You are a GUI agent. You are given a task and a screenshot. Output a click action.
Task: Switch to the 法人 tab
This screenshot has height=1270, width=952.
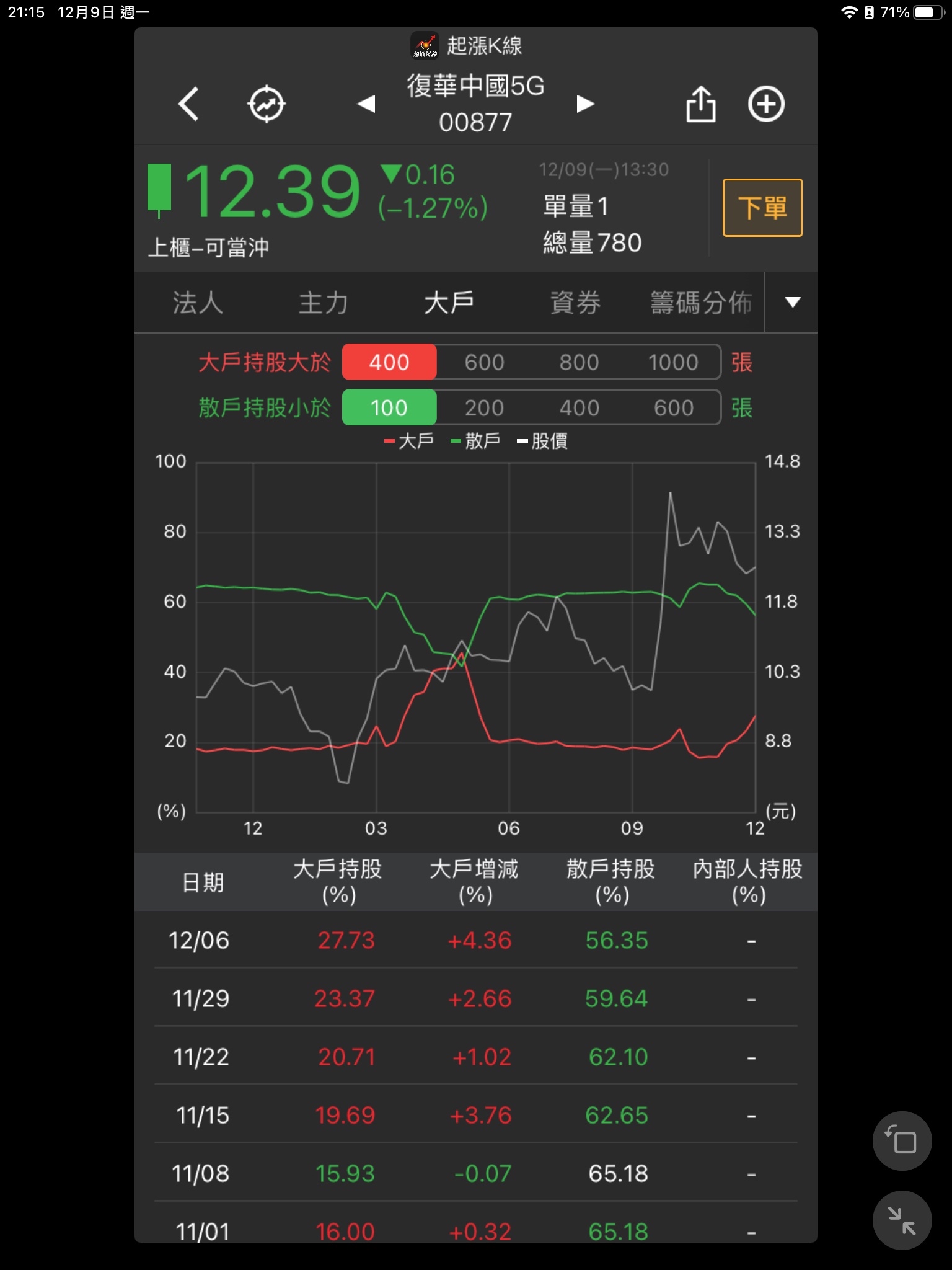(x=198, y=303)
